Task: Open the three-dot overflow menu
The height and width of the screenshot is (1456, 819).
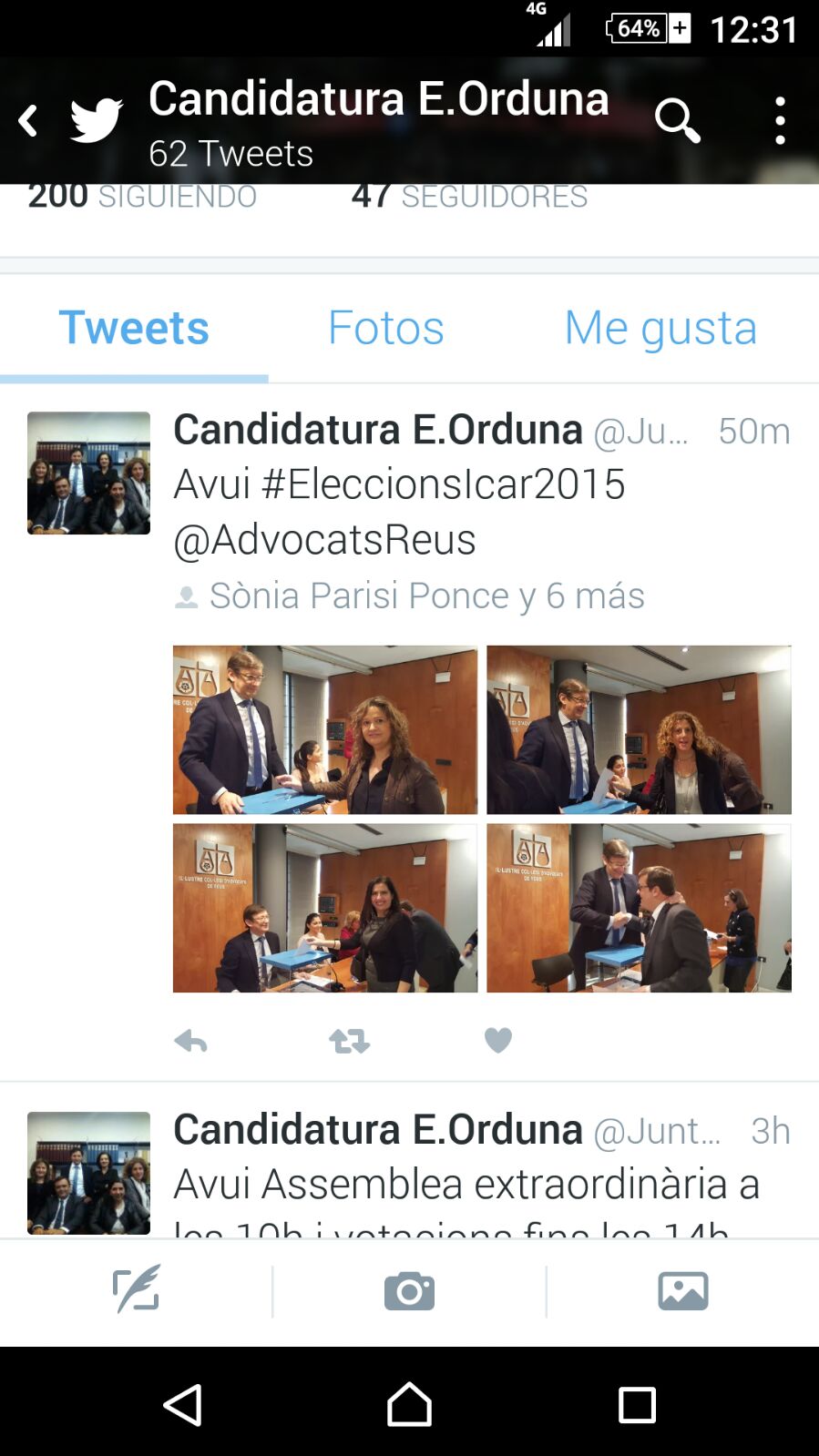Action: tap(780, 120)
